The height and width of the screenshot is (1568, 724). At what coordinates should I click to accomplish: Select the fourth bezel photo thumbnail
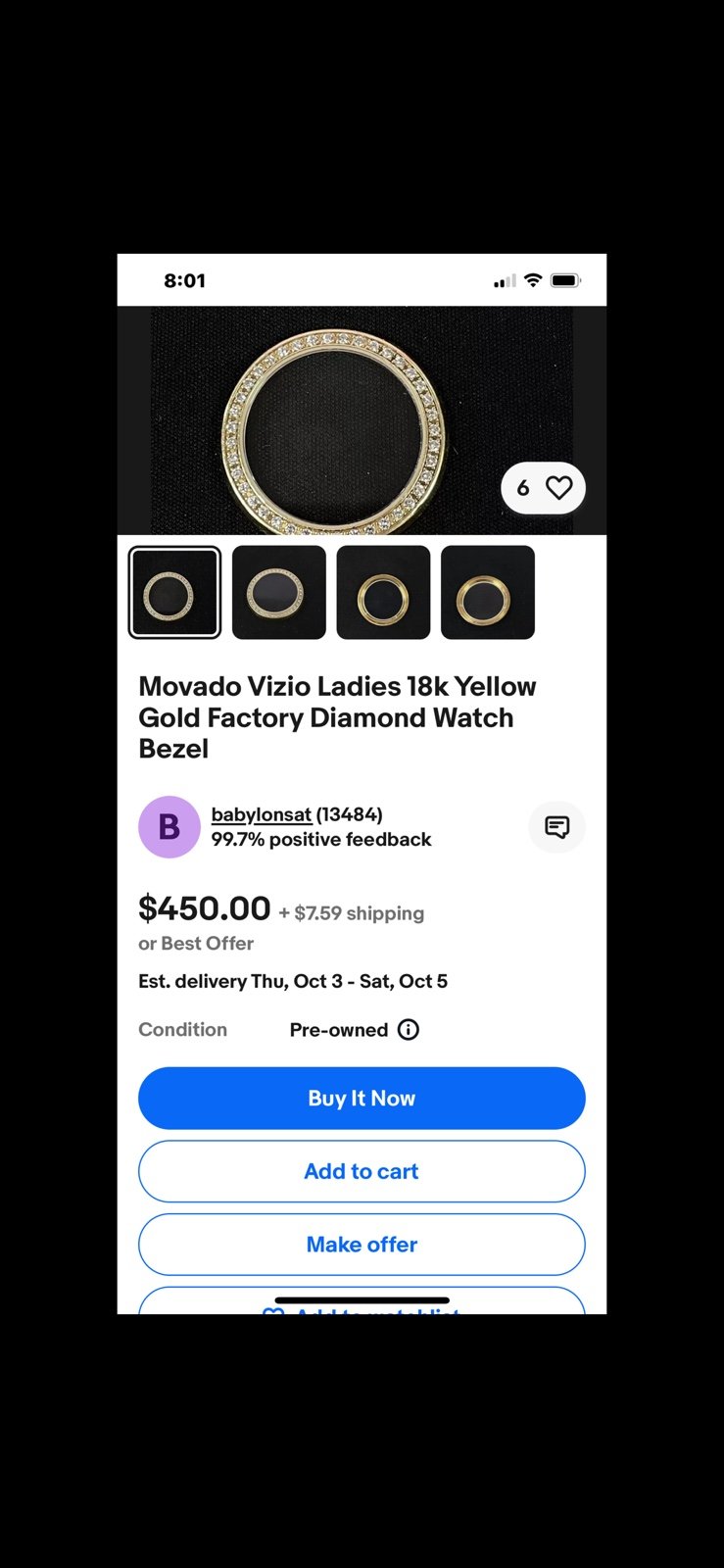[488, 593]
